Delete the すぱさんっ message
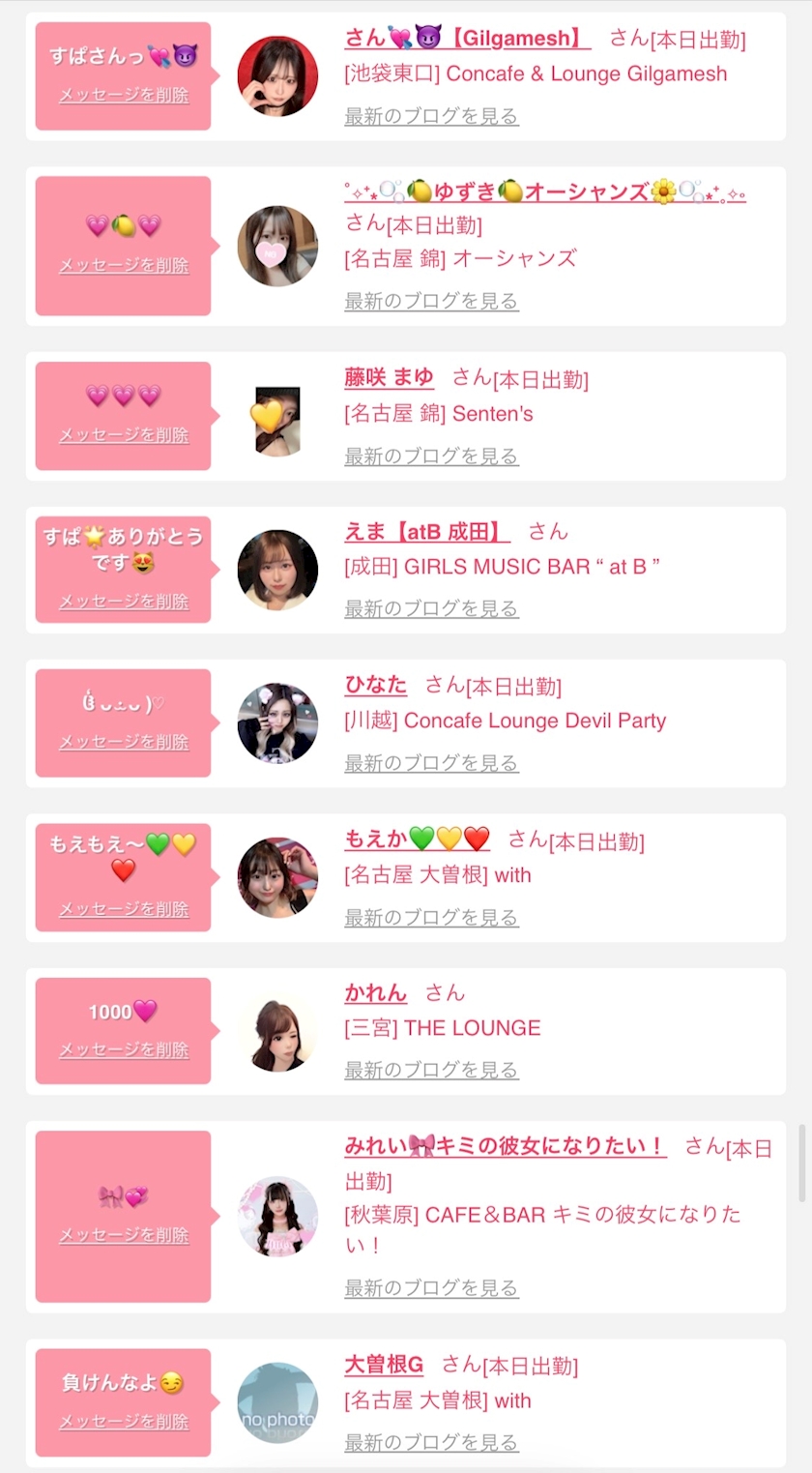The image size is (812, 1473). click(x=124, y=95)
